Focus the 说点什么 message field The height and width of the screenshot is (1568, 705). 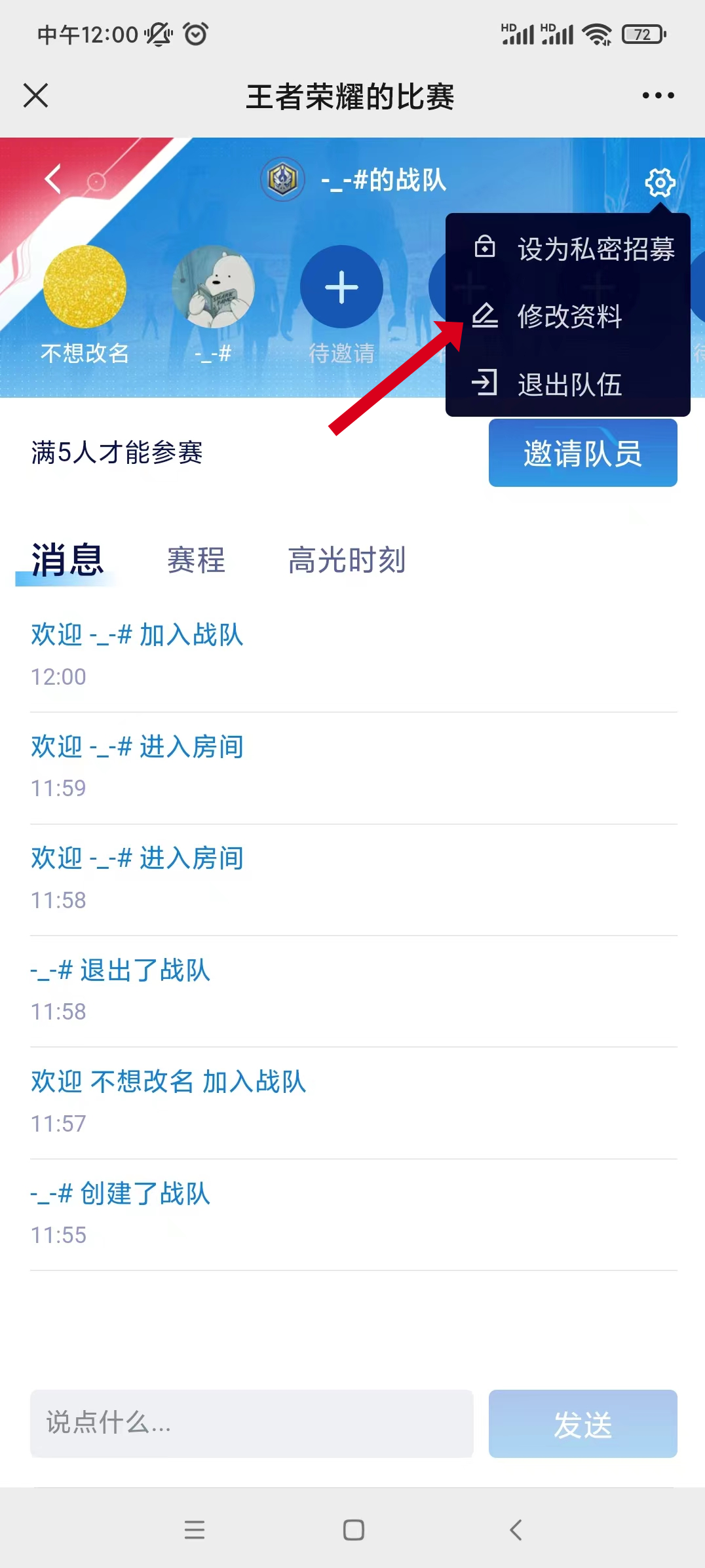coord(252,1423)
